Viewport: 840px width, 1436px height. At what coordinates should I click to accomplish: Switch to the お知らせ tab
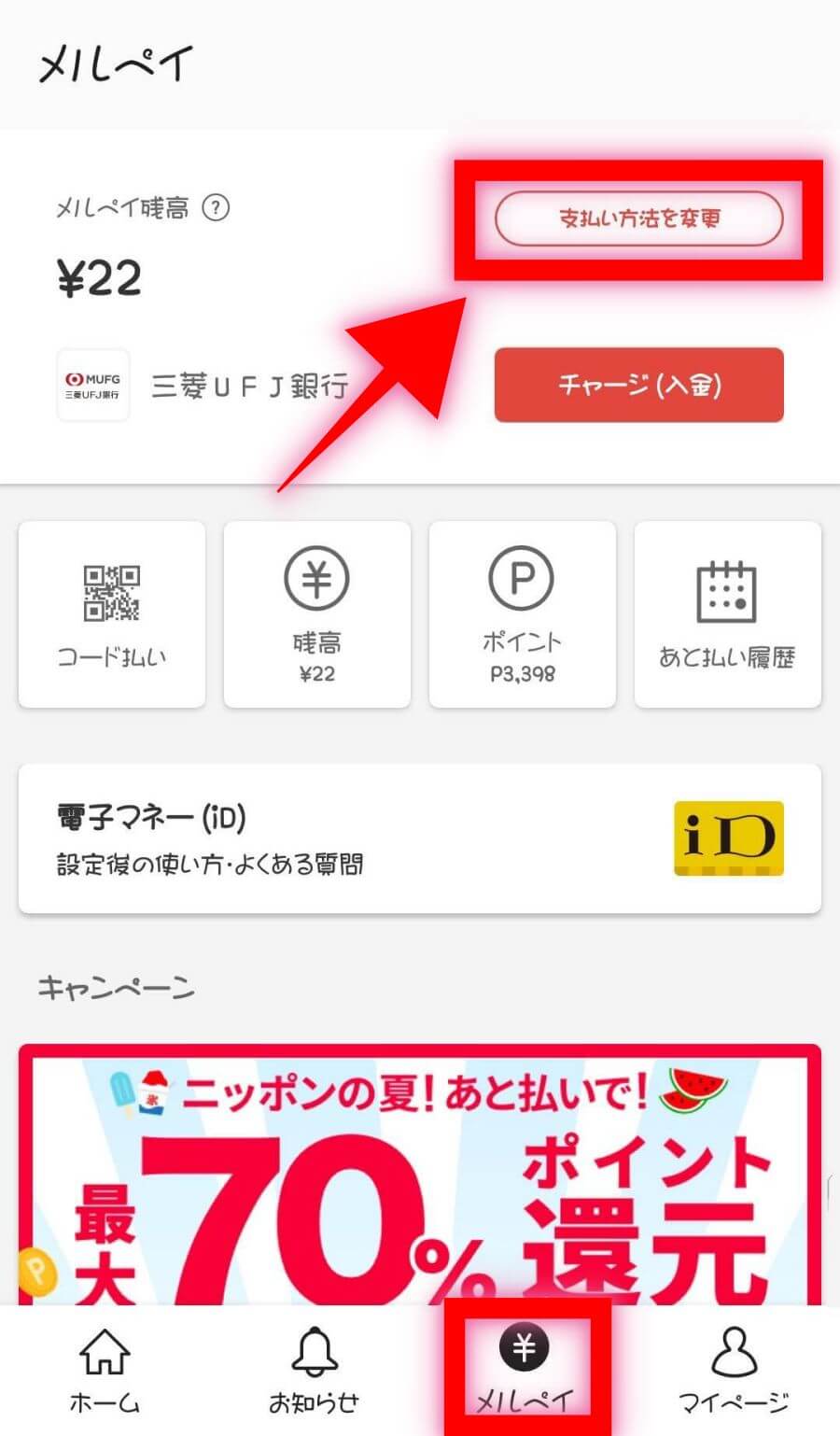[315, 1371]
